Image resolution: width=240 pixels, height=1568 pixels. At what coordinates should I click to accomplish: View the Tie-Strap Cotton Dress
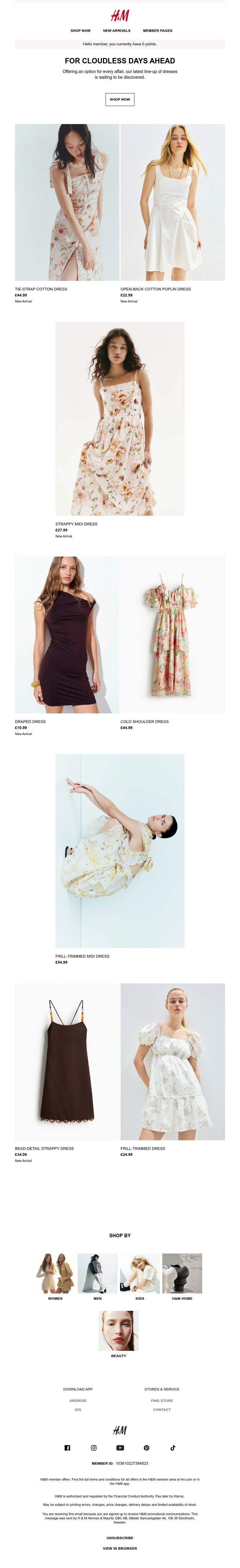pos(67,202)
